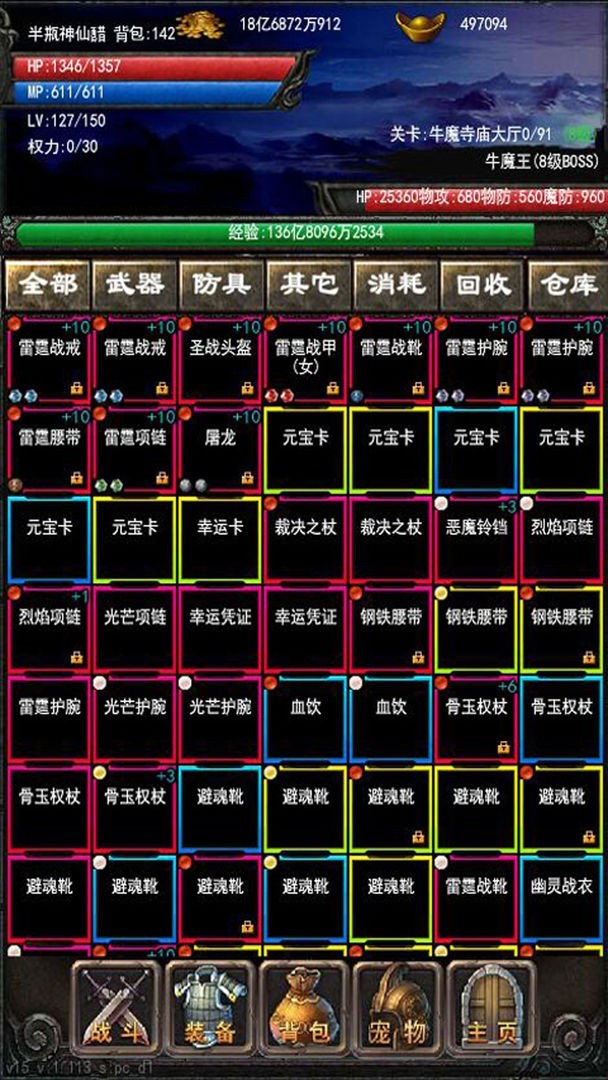This screenshot has height=1080, width=608.
Task: Select the 圣战头盔 item
Action: 220,358
